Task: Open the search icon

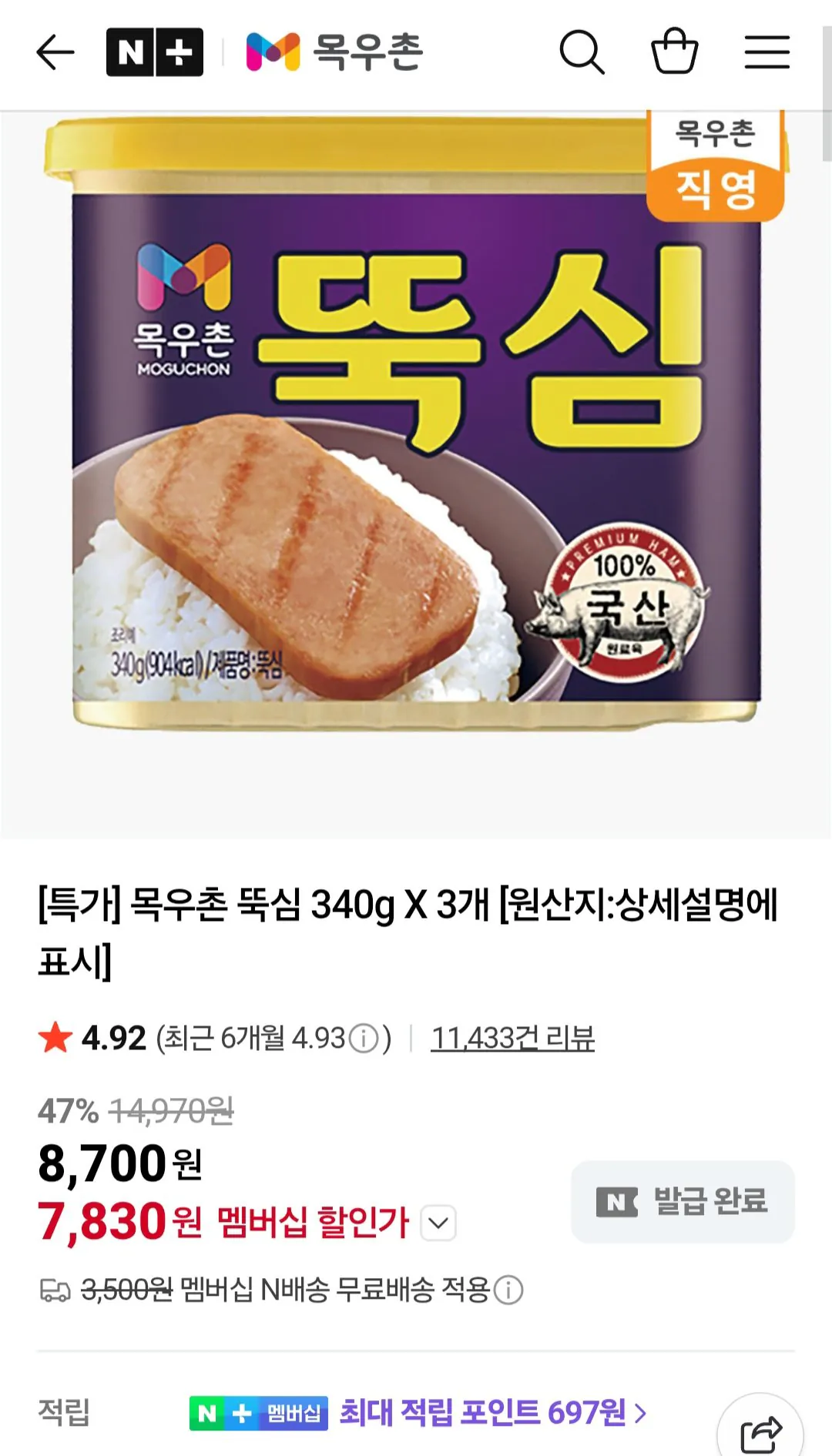Action: coord(583,52)
